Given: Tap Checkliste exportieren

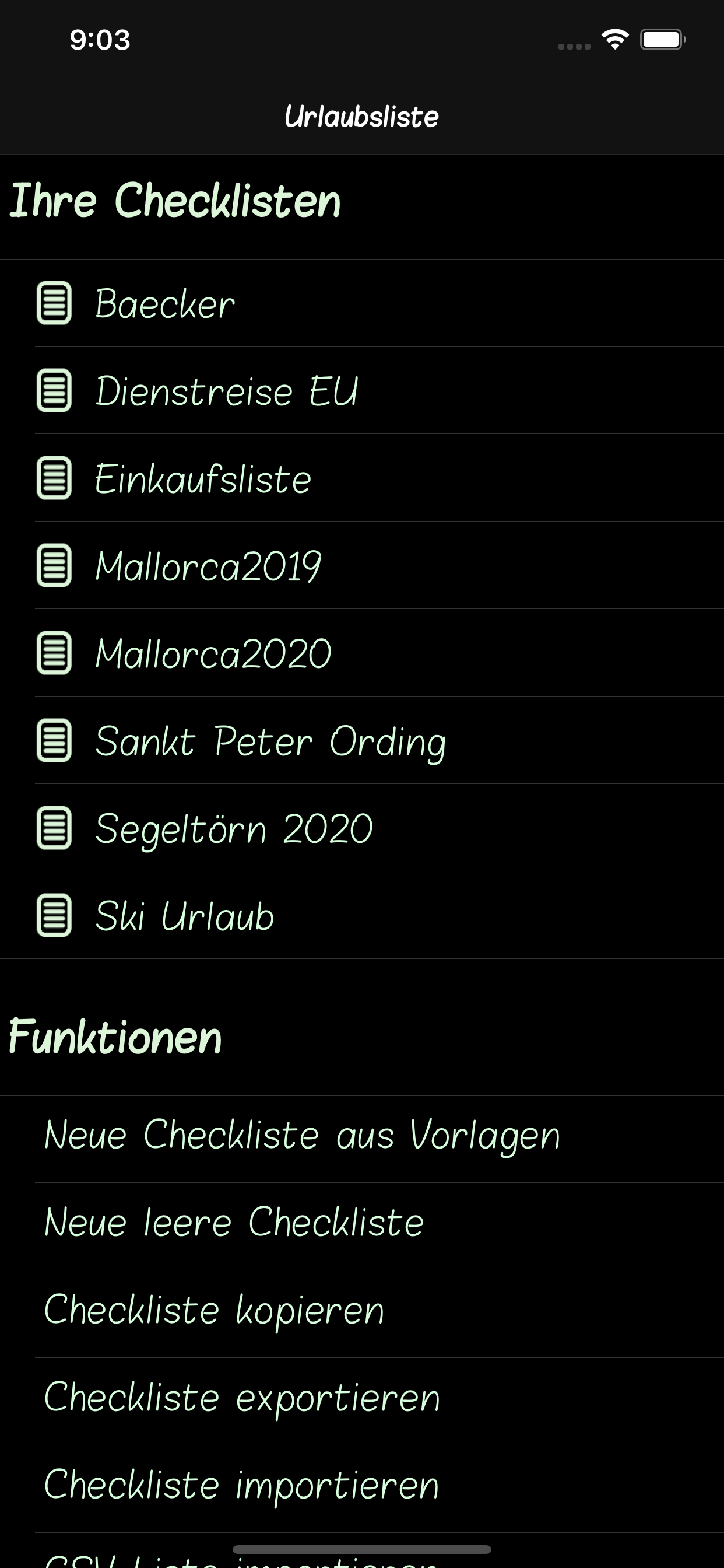Looking at the screenshot, I should tap(241, 1398).
